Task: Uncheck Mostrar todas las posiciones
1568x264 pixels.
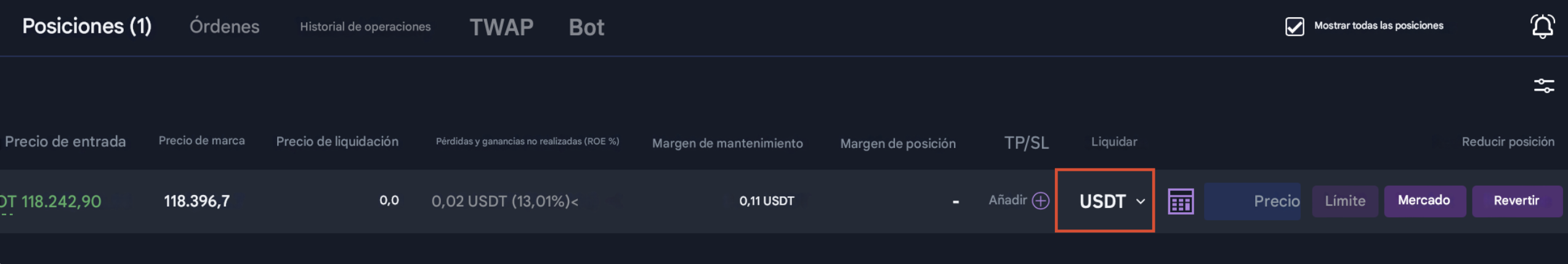Action: click(1295, 27)
